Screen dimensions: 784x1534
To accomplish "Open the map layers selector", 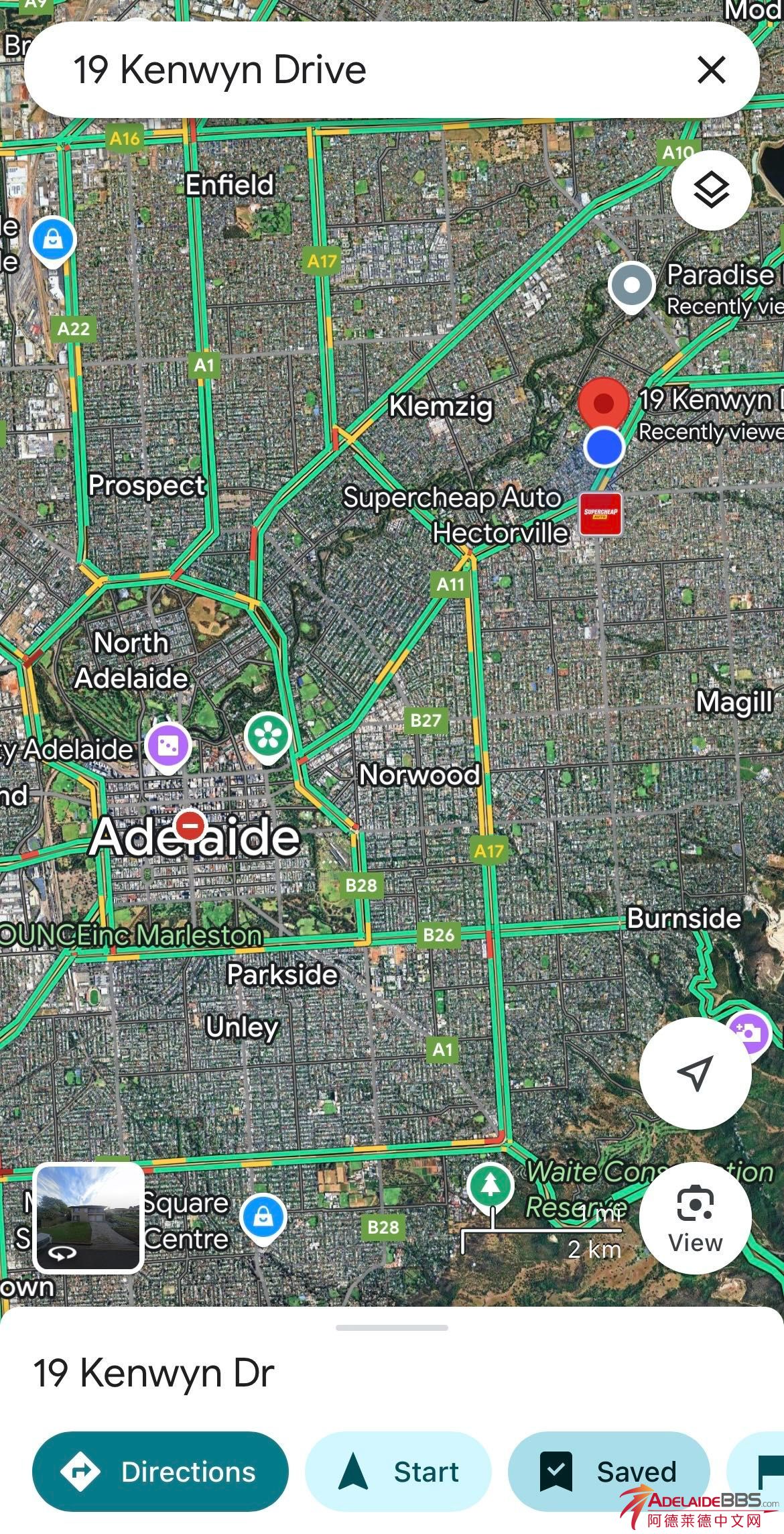I will point(711,190).
